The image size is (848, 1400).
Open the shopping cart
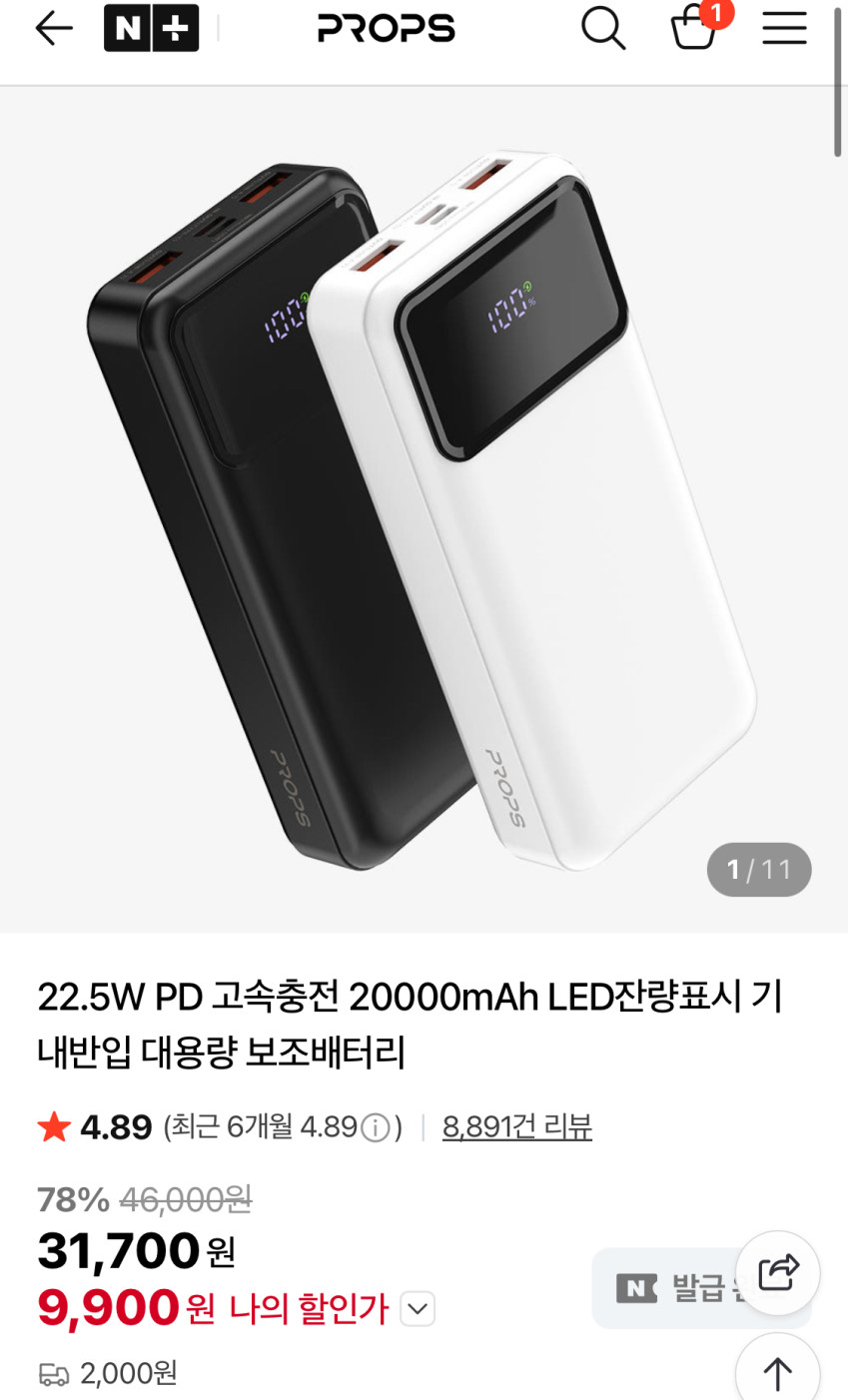tap(694, 29)
